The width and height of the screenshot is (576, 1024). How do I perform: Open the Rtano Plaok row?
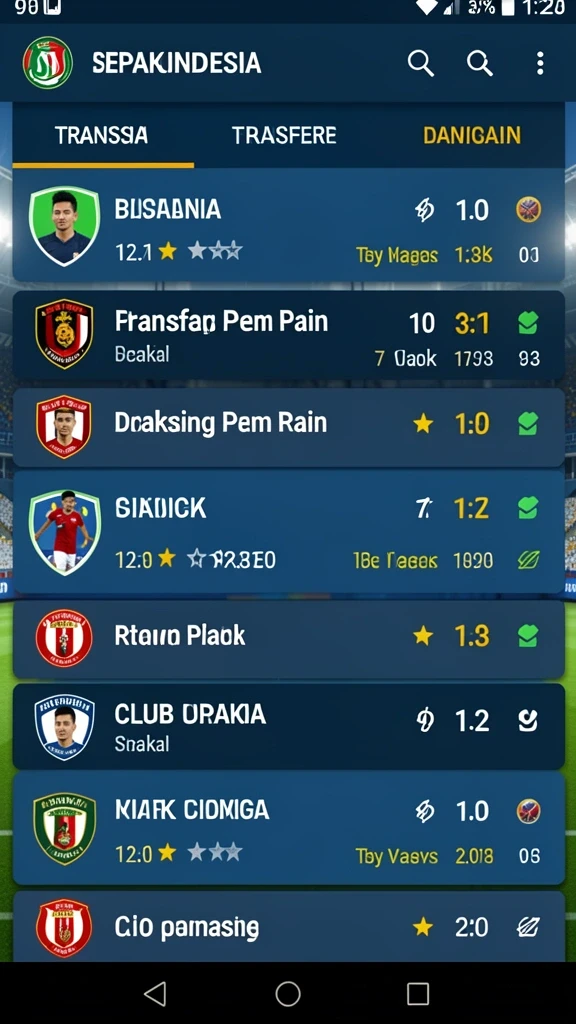[x=289, y=639]
